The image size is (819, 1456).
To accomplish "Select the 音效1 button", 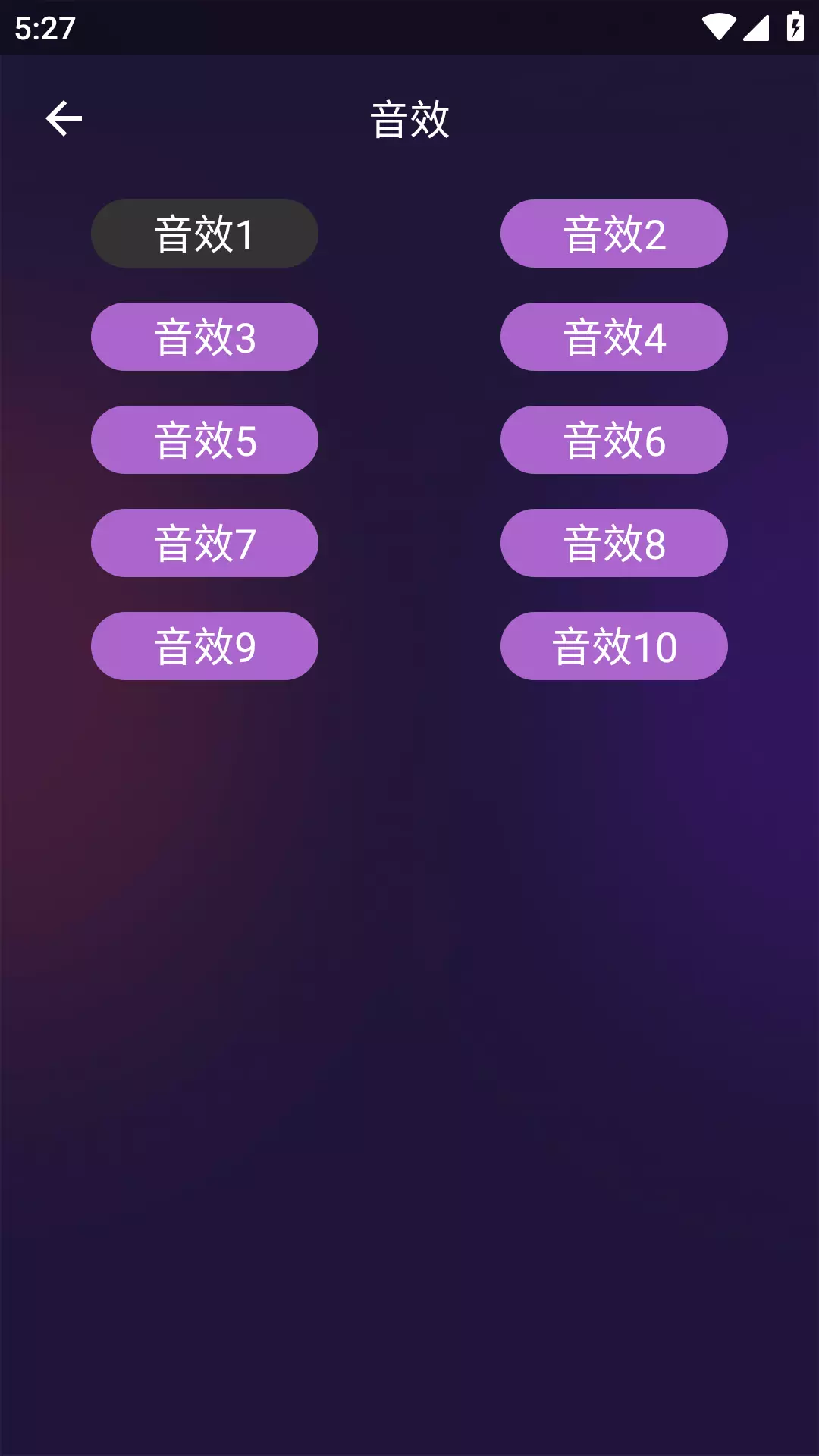I will (x=205, y=234).
